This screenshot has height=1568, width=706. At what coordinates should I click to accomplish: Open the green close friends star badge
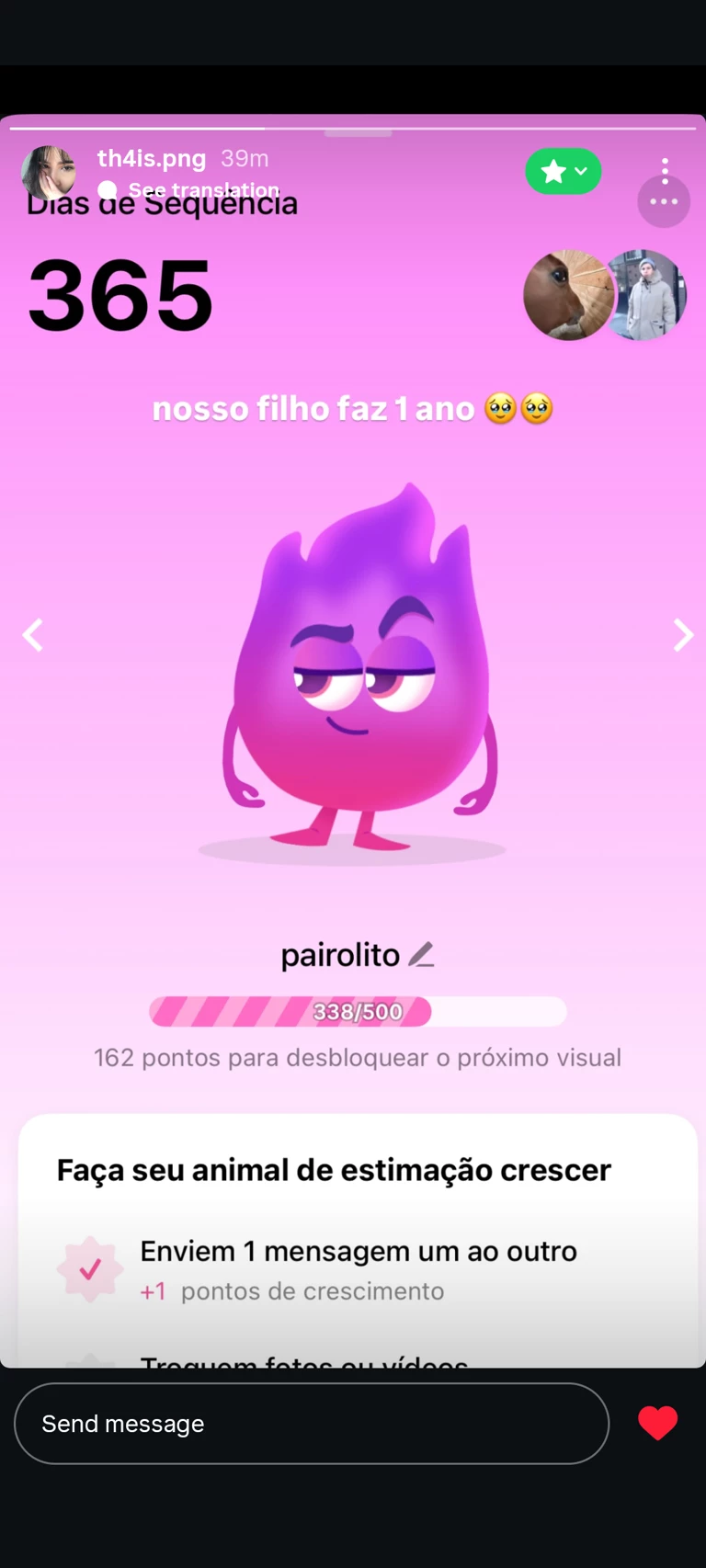click(x=563, y=171)
